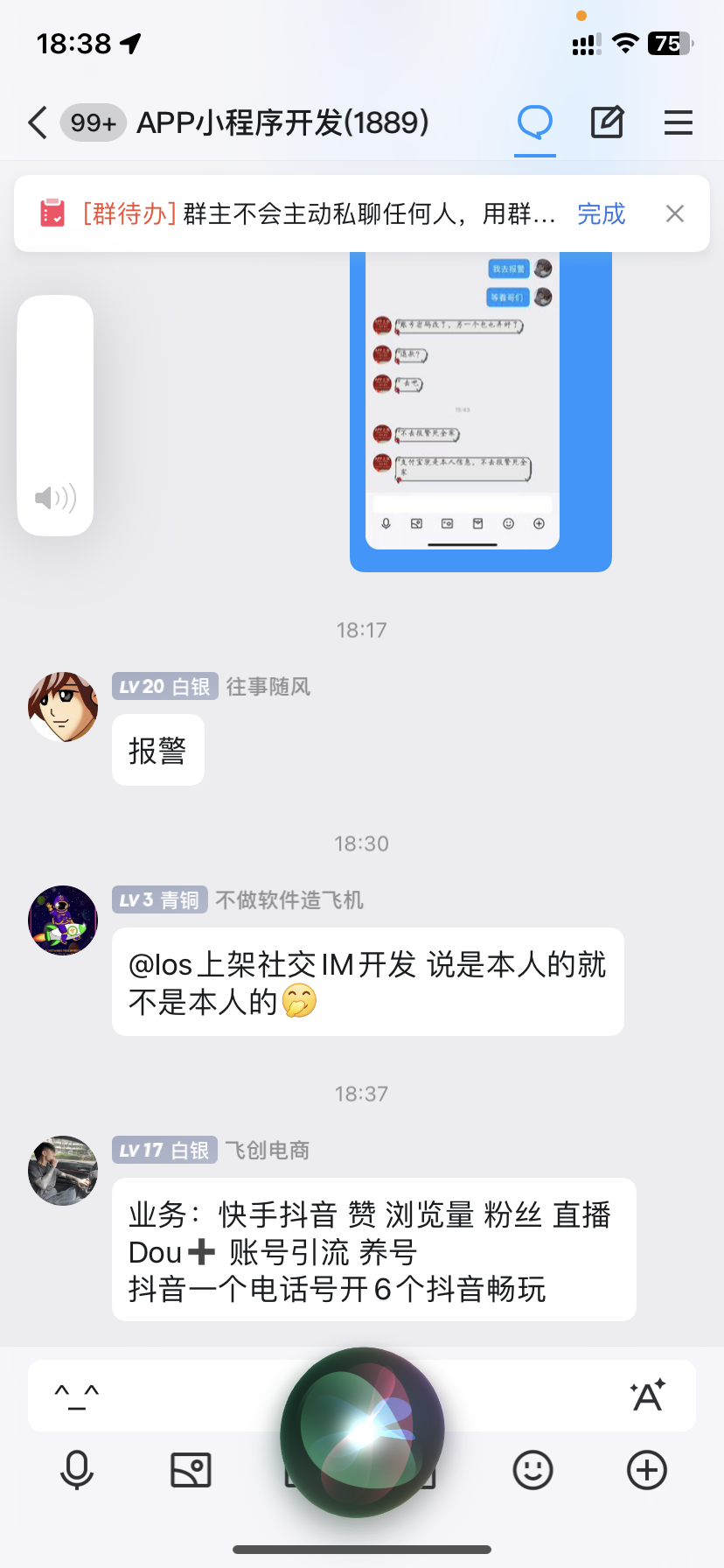Open the emoji panel
Screen dimensions: 724x1568
[533, 1470]
